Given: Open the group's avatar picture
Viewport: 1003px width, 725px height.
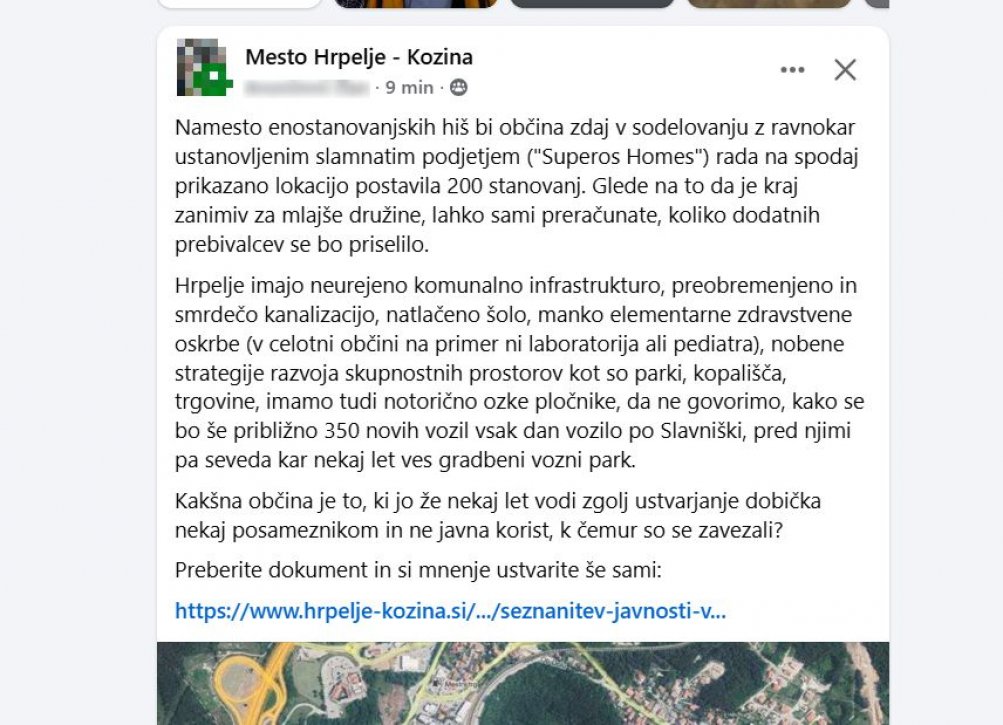Looking at the screenshot, I should (204, 68).
